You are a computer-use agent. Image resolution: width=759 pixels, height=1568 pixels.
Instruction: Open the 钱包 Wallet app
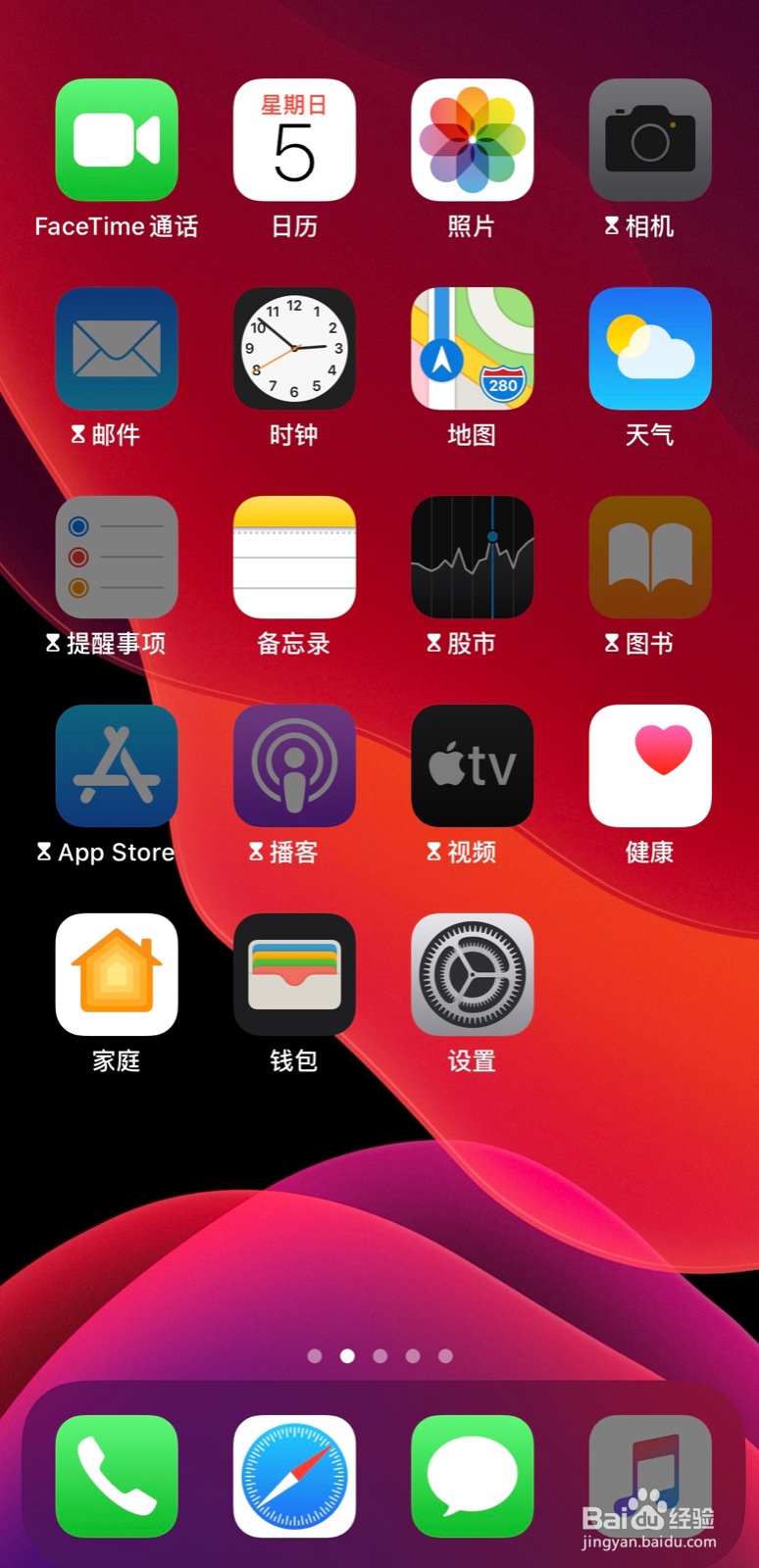(294, 974)
